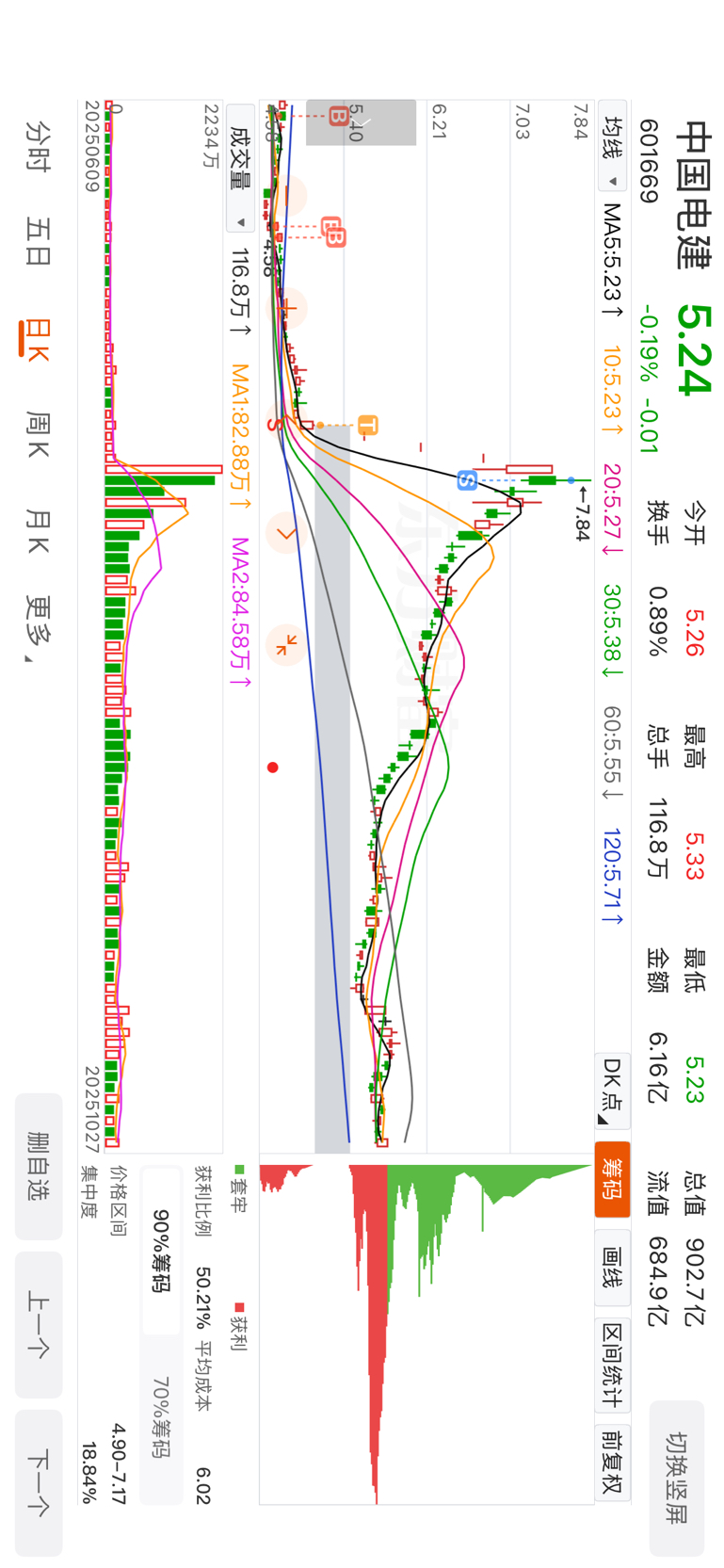Select the 日K daily chart tab
The image size is (724, 1568).
click(x=38, y=338)
